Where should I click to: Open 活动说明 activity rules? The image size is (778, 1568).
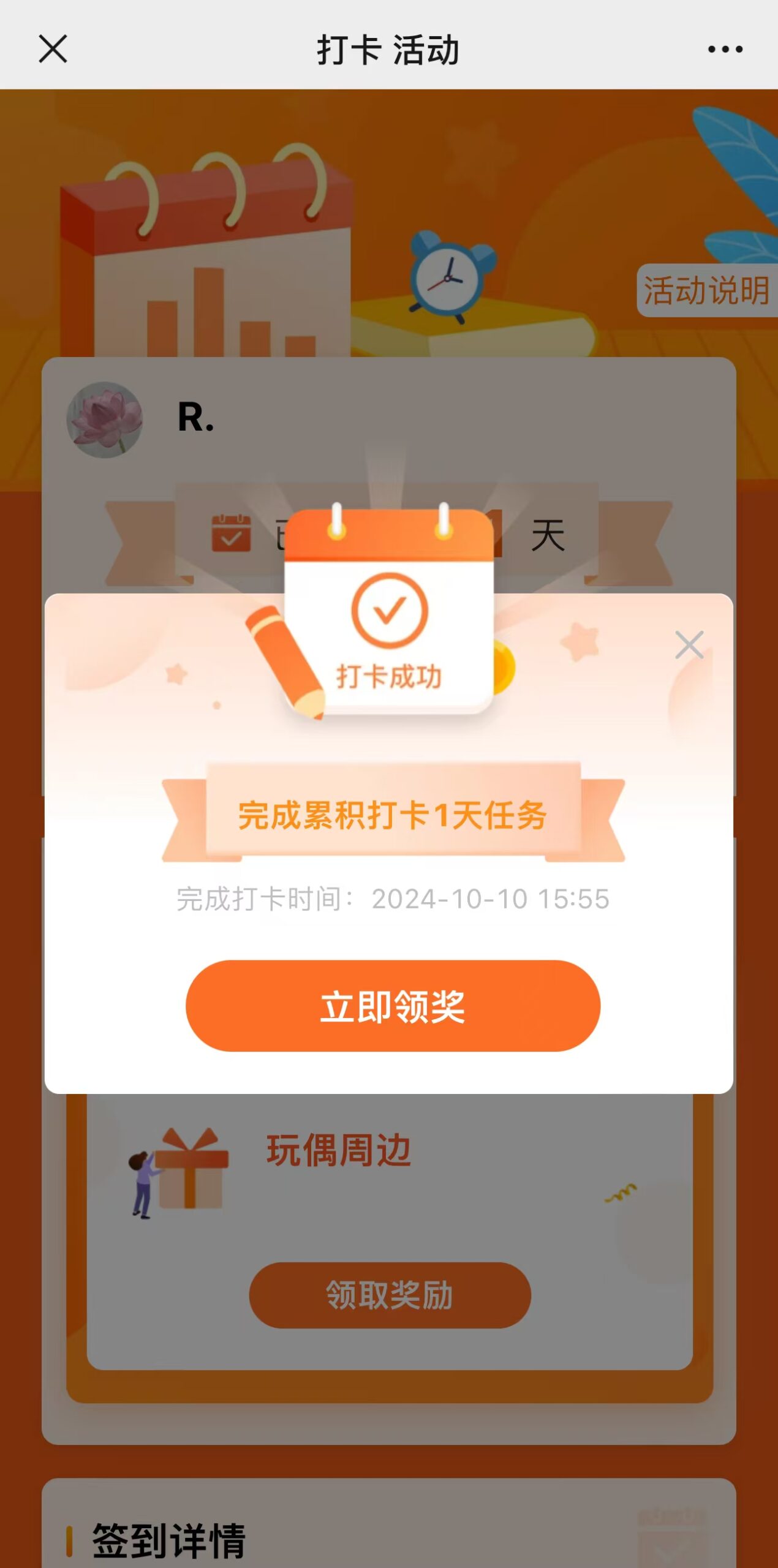[706, 290]
